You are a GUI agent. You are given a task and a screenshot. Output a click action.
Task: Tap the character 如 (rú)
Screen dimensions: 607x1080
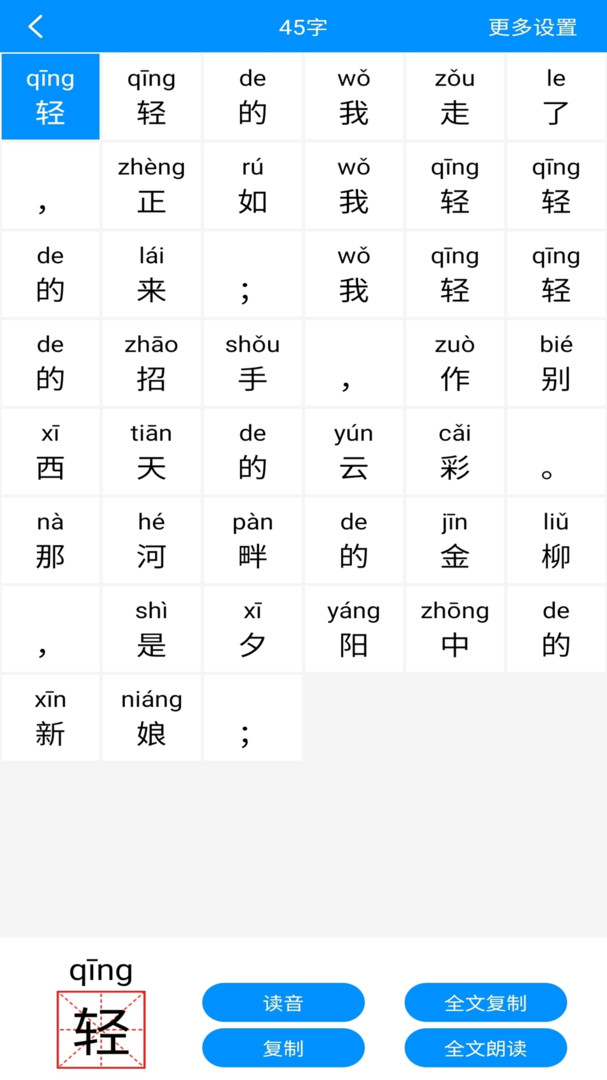253,186
